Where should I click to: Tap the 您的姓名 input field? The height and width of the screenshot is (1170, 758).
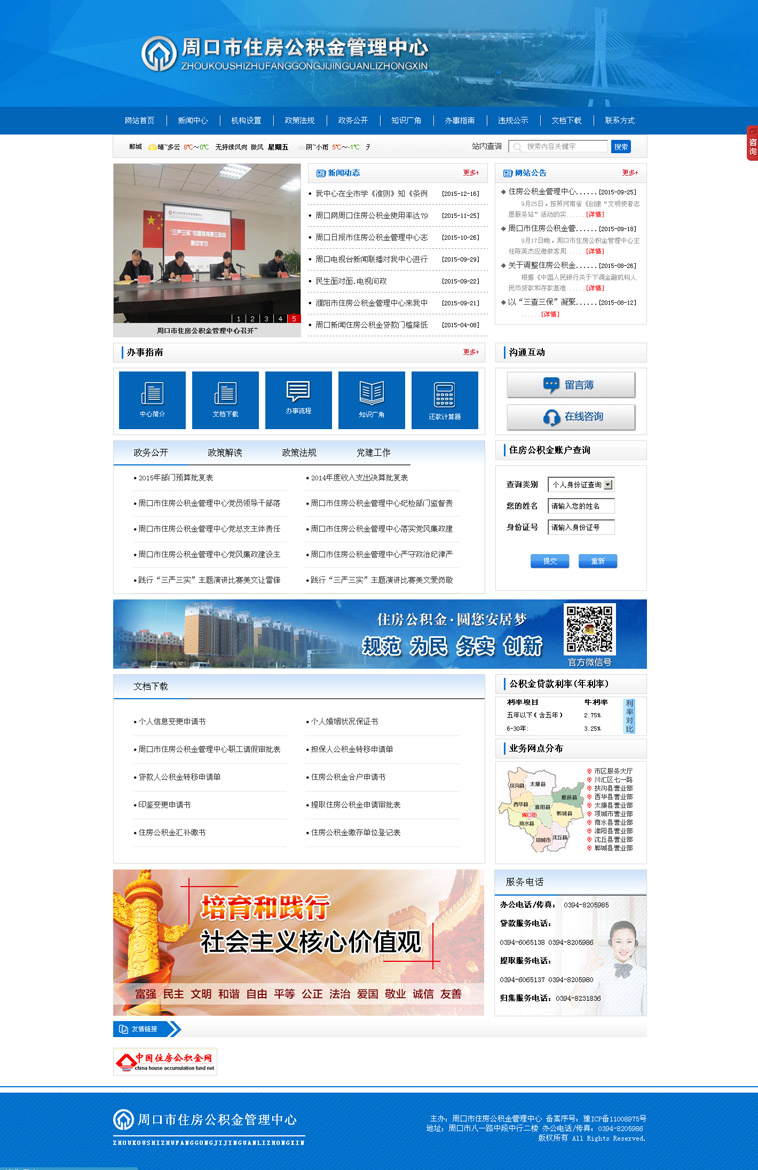click(581, 506)
